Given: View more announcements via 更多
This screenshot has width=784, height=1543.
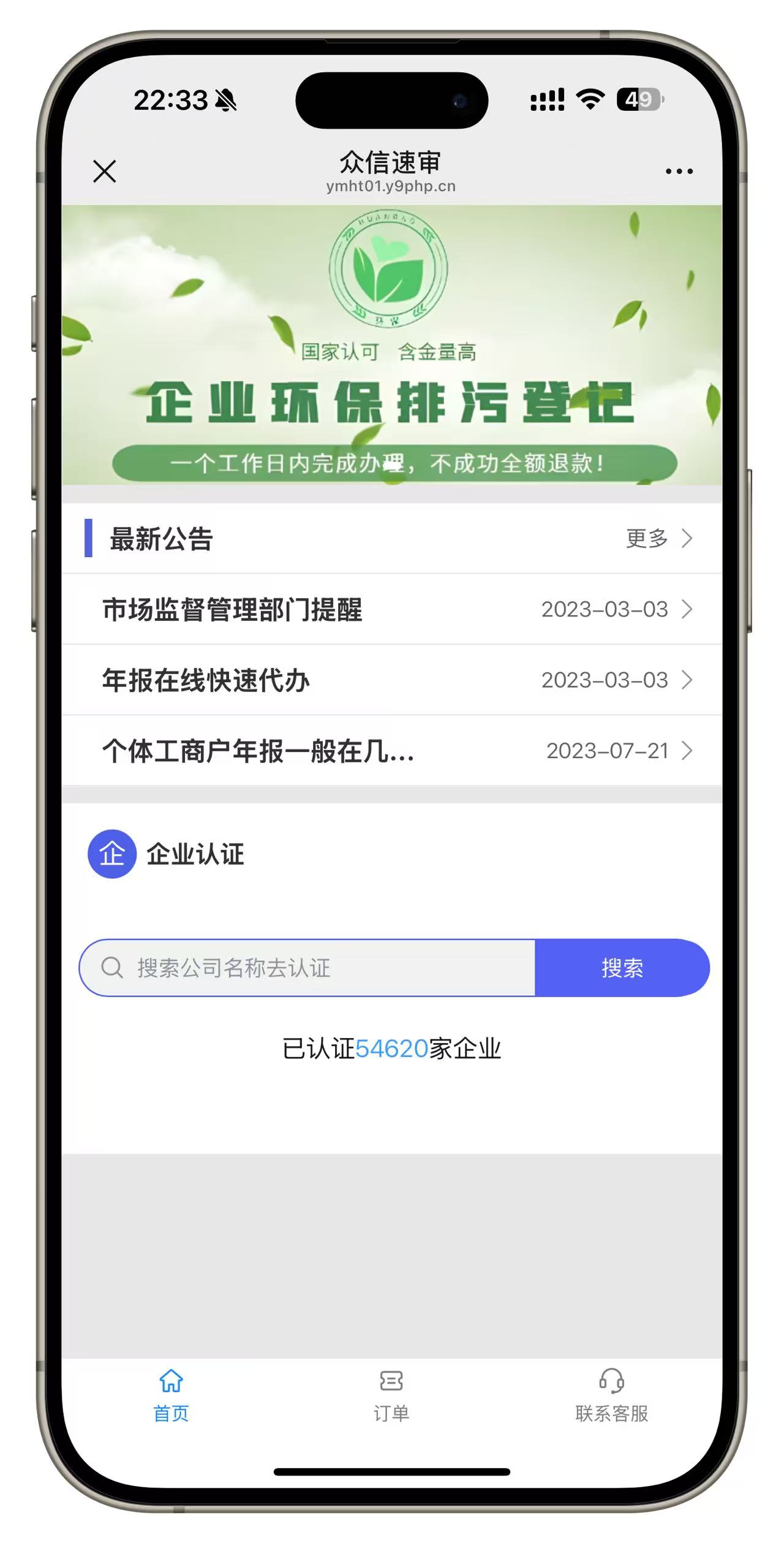Looking at the screenshot, I should pyautogui.click(x=658, y=539).
